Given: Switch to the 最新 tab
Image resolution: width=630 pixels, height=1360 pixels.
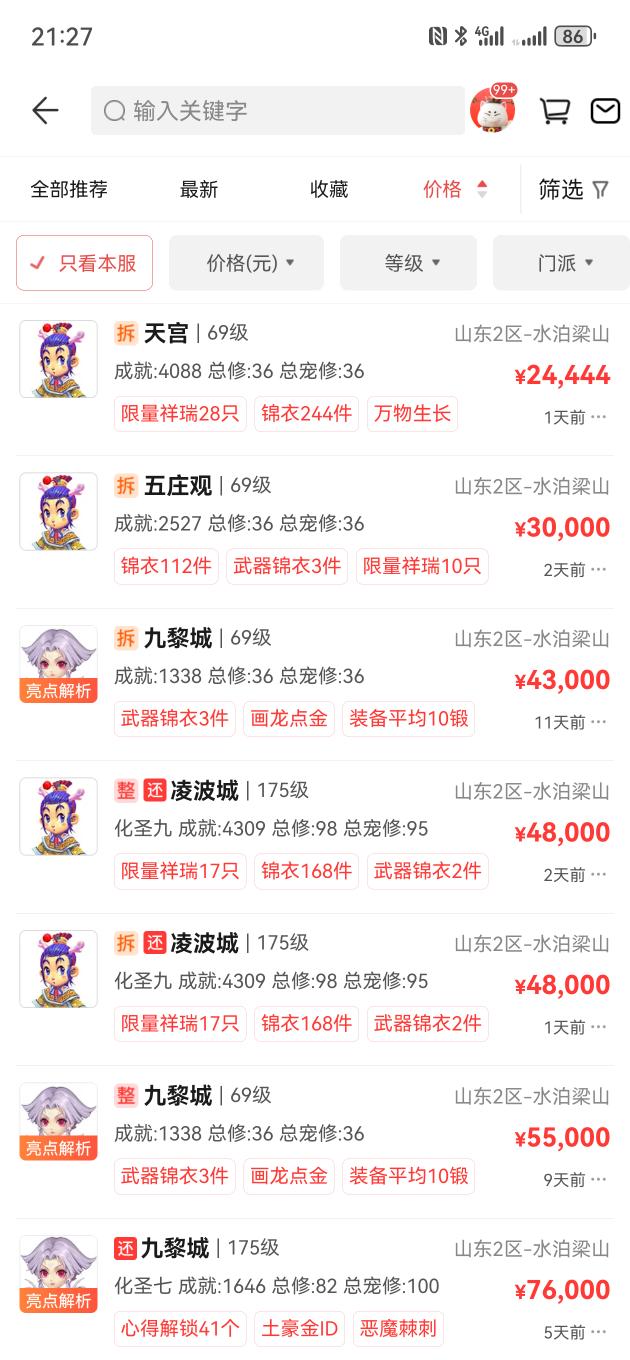Looking at the screenshot, I should point(199,189).
